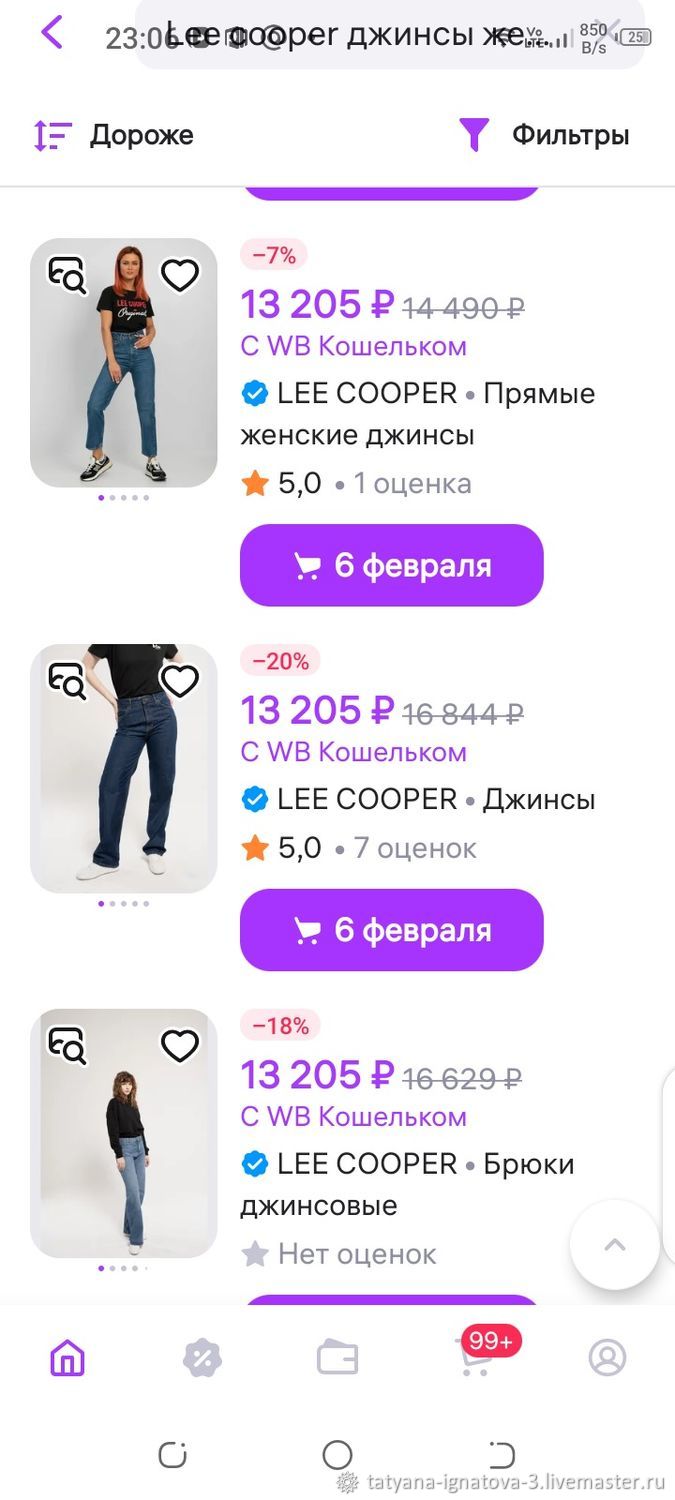Screen dimensions: 675x1500
Task: Change sorting from Дороже
Action: (x=114, y=135)
